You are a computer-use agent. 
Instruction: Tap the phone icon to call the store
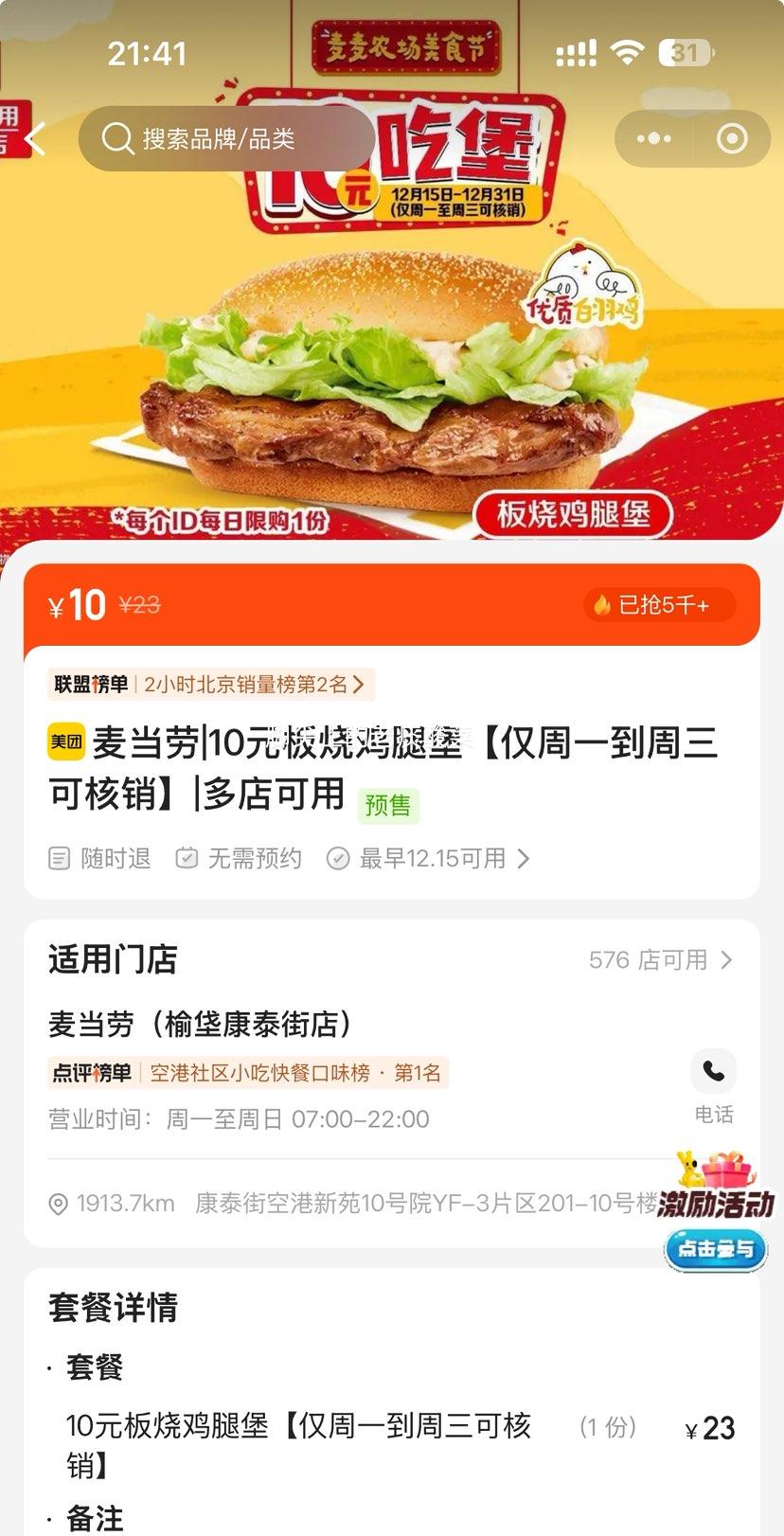point(713,1071)
